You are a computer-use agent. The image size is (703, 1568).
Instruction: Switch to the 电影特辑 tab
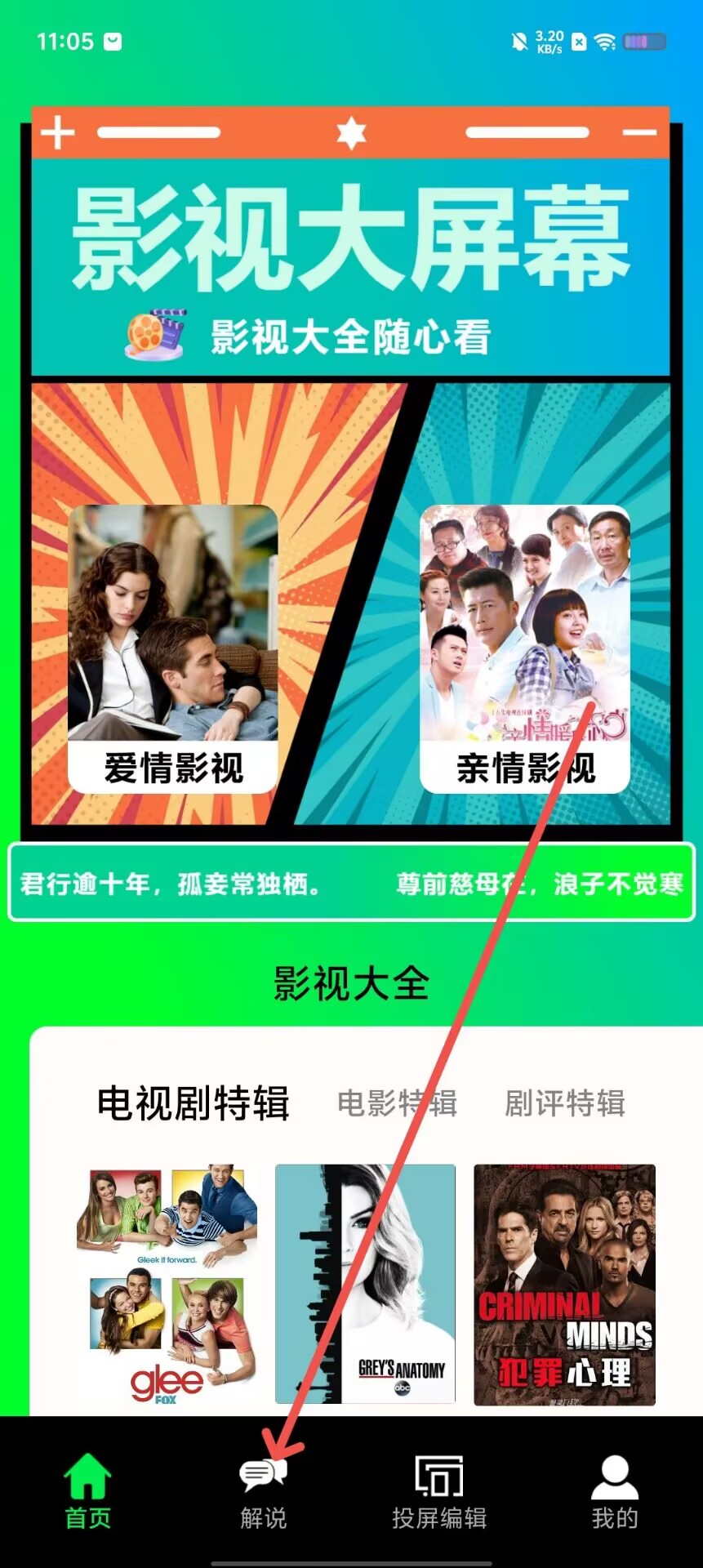tap(397, 1103)
